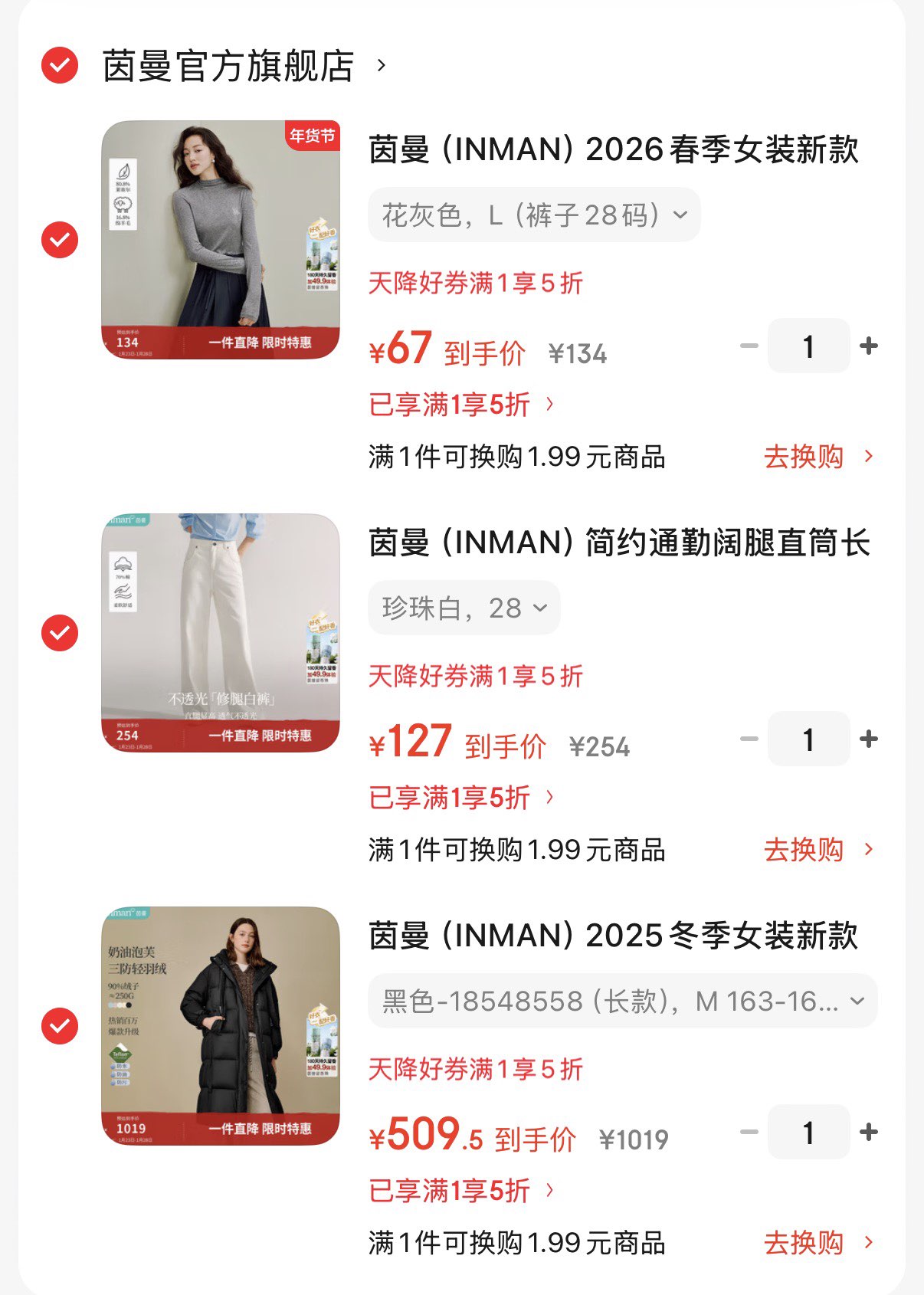Tap 去换购 under the ¥127 pants
This screenshot has width=924, height=1295.
click(817, 851)
